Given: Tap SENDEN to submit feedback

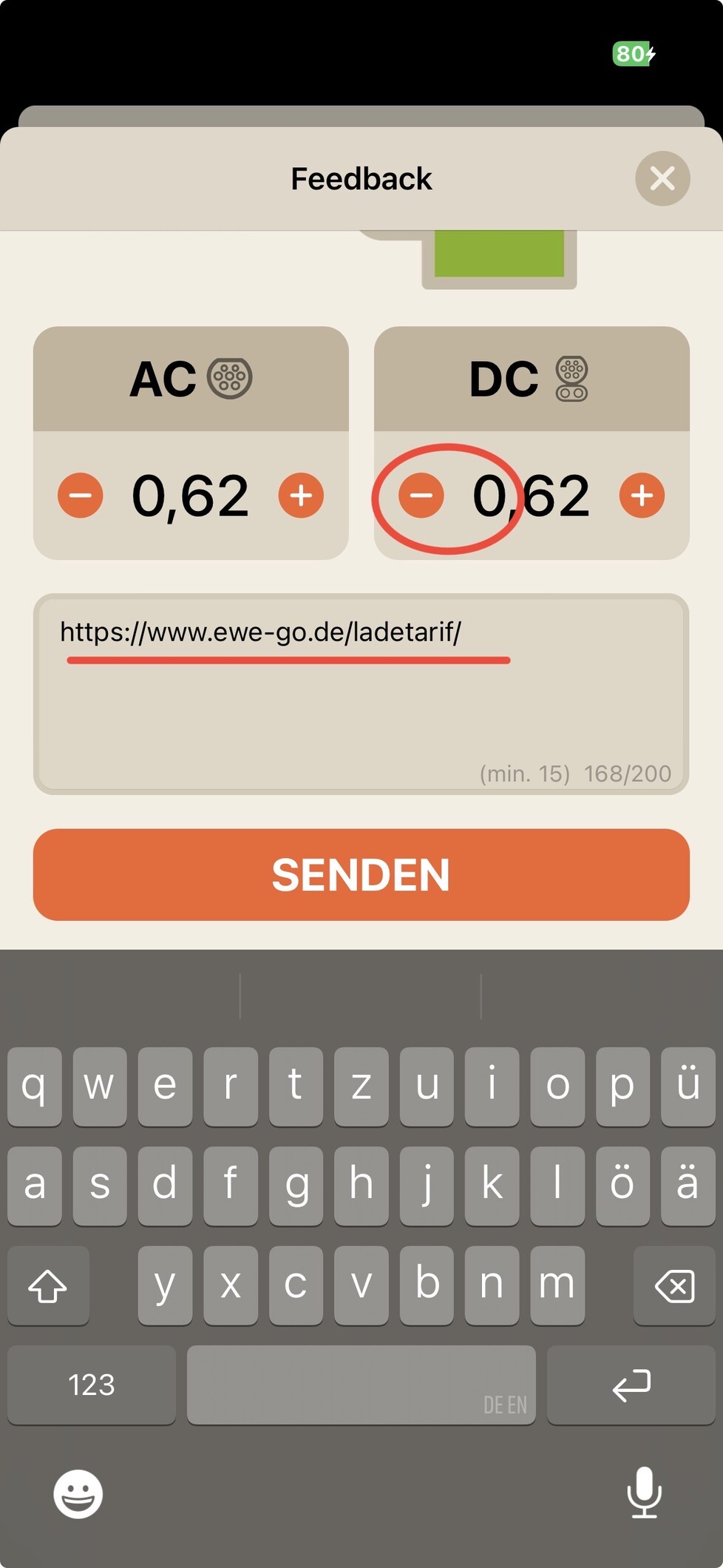Looking at the screenshot, I should 361,874.
